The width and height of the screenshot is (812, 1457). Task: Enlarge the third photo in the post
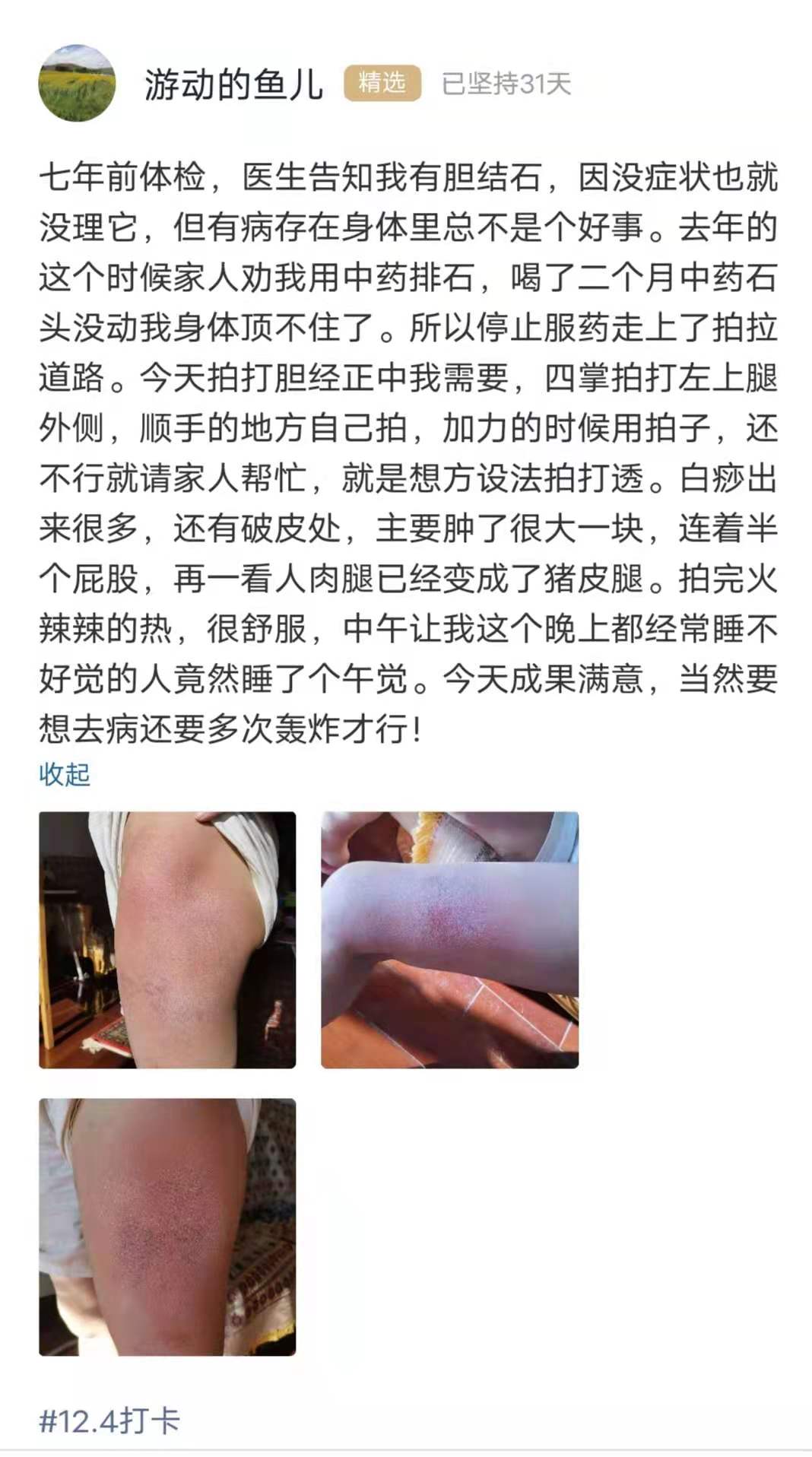167,1227
